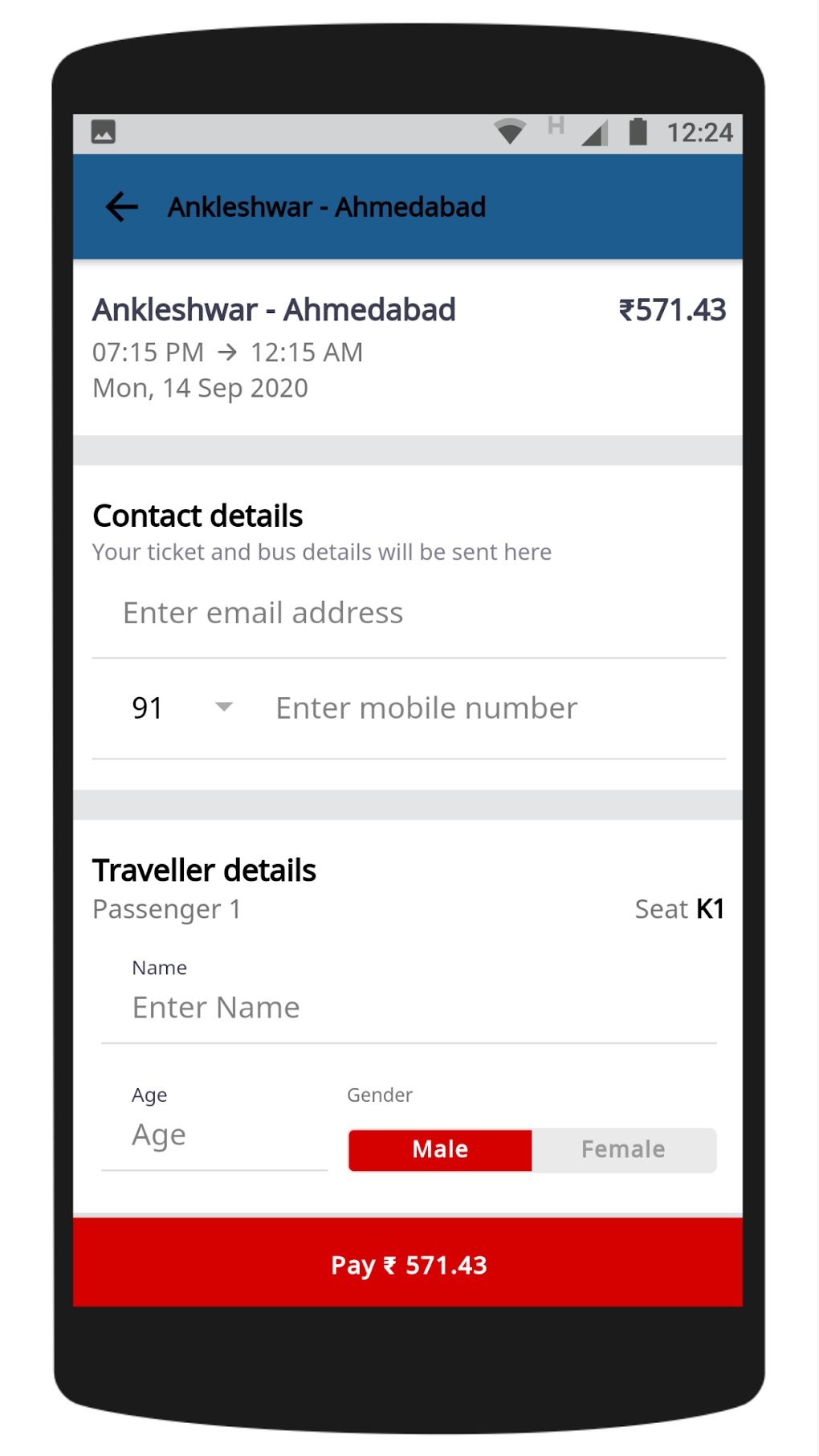The image size is (819, 1456).
Task: Tap the mobile number field
Action: pyautogui.click(x=498, y=708)
